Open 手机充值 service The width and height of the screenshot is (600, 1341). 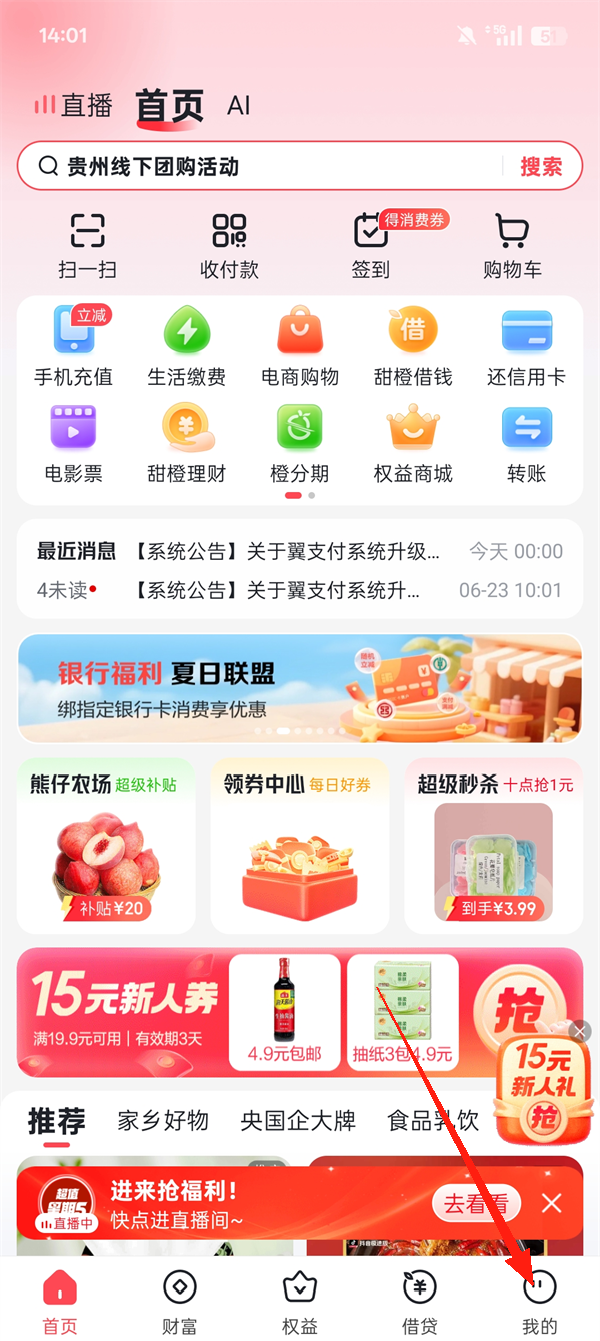tap(74, 347)
